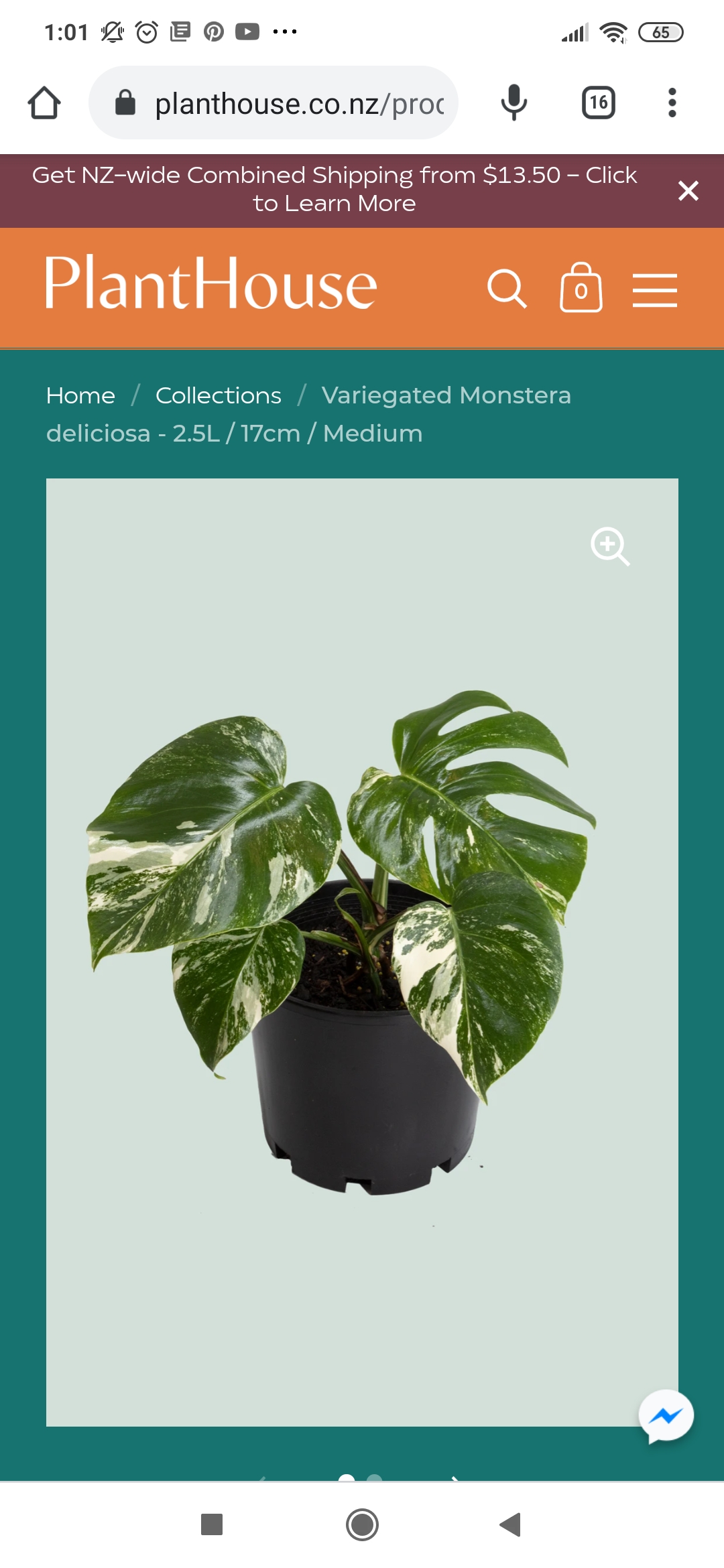Open the Collections breadcrumb link

pos(219,395)
